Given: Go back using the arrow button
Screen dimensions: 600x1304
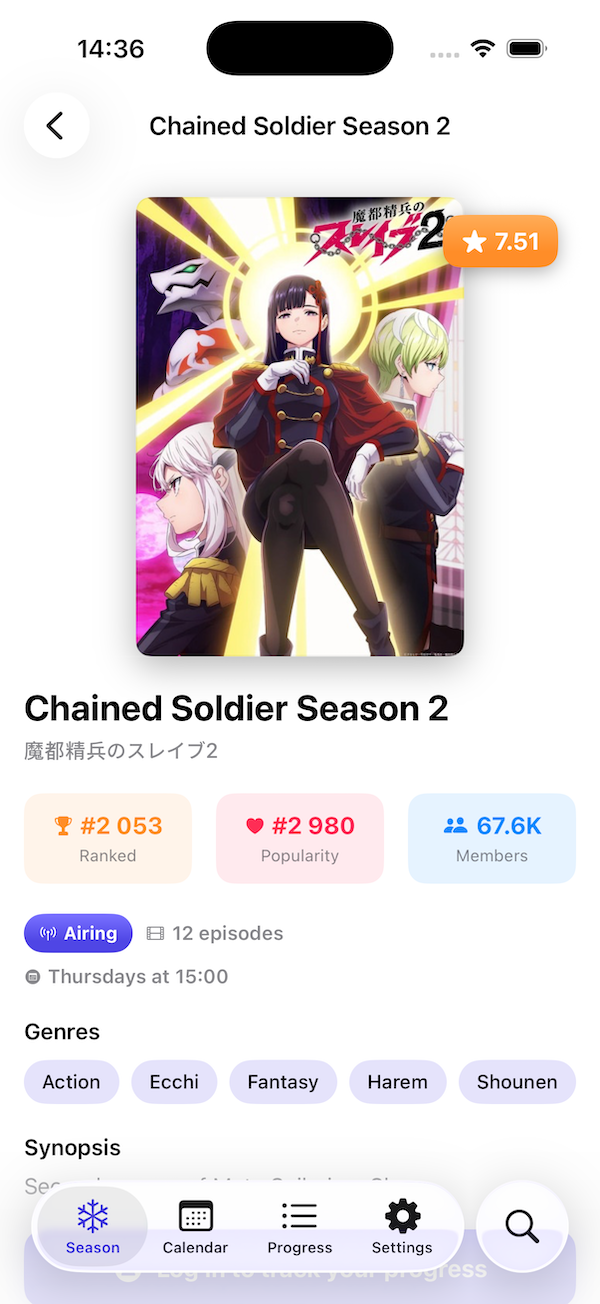Looking at the screenshot, I should [56, 126].
